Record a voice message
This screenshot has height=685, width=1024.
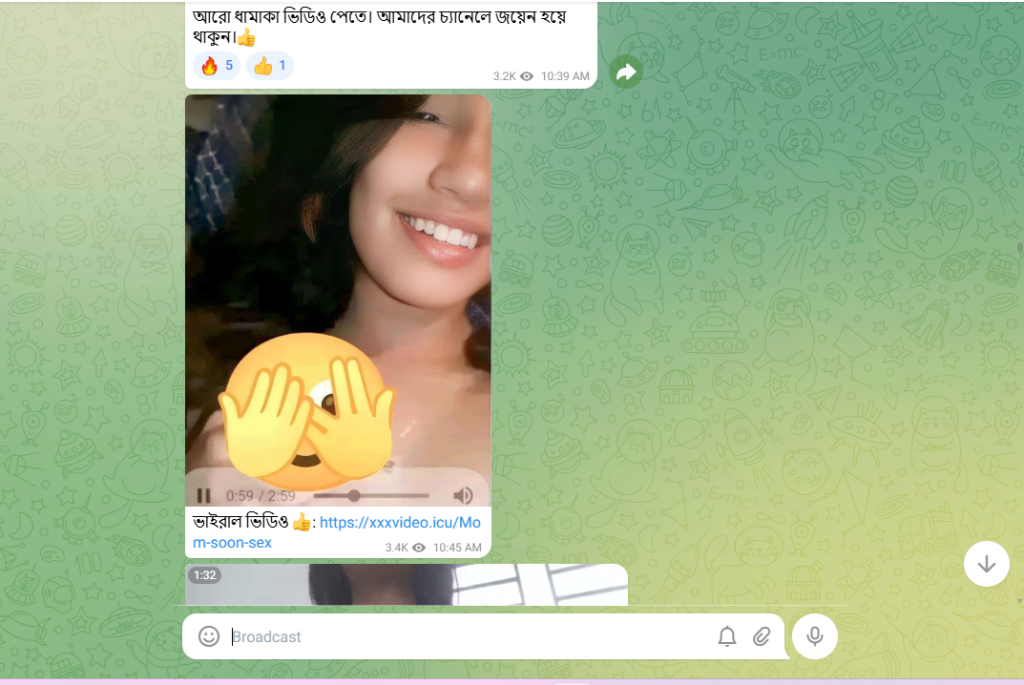(x=815, y=636)
